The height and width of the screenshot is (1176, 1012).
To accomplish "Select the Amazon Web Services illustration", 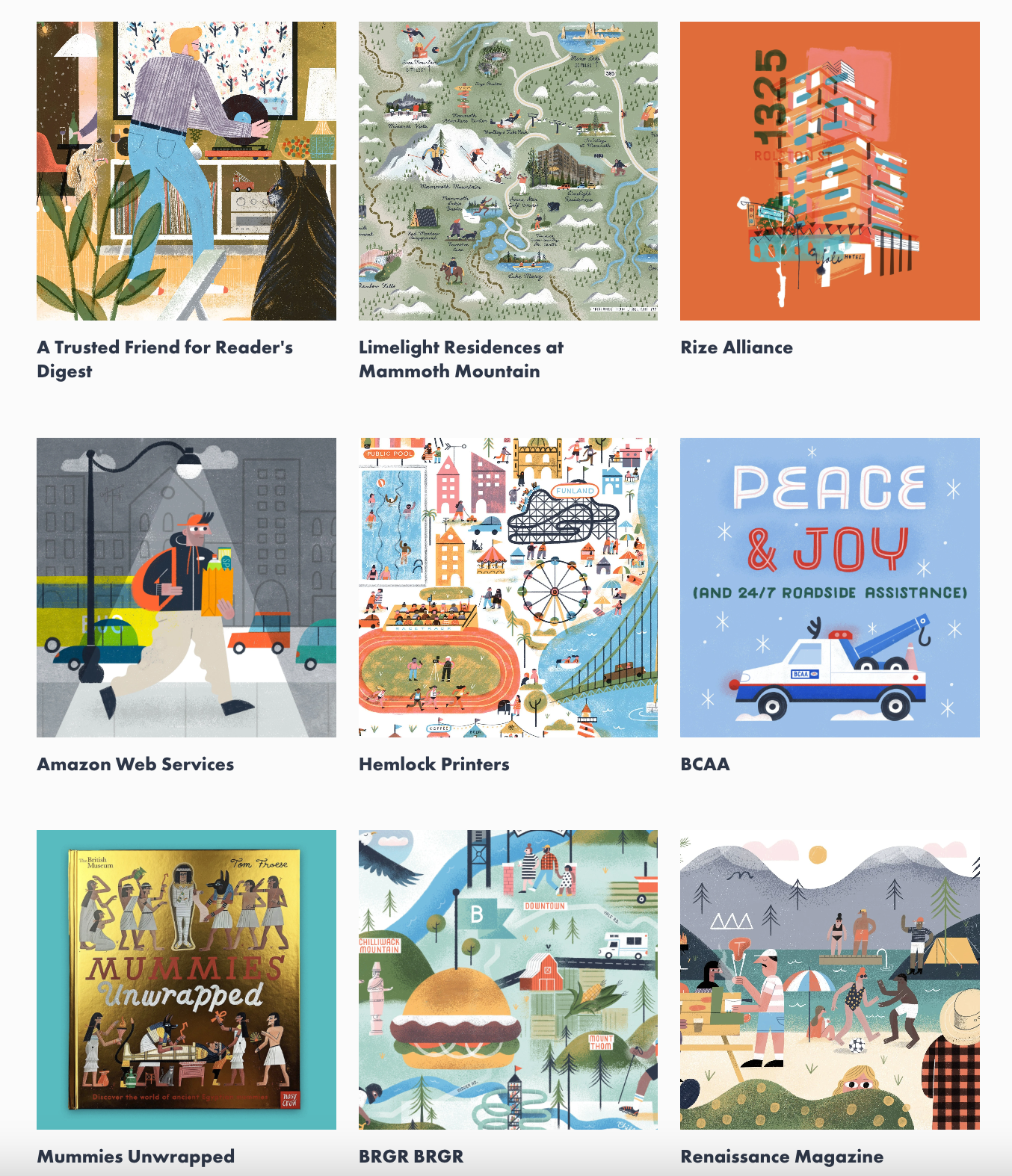I will pyautogui.click(x=186, y=587).
